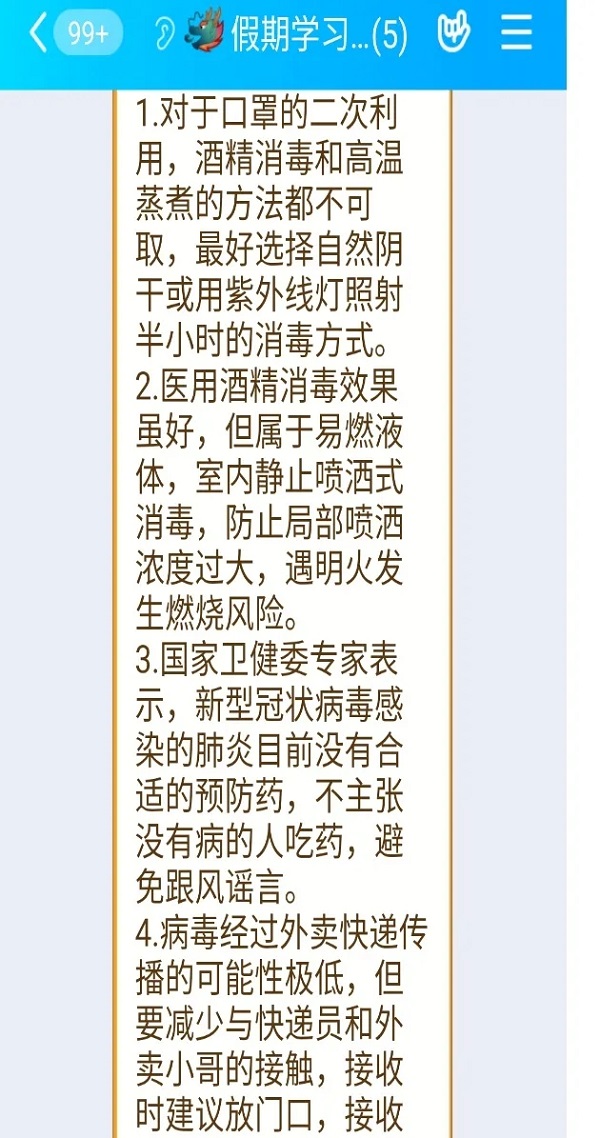This screenshot has width=600, height=1138.
Task: Go back to the message list
Action: [38, 33]
